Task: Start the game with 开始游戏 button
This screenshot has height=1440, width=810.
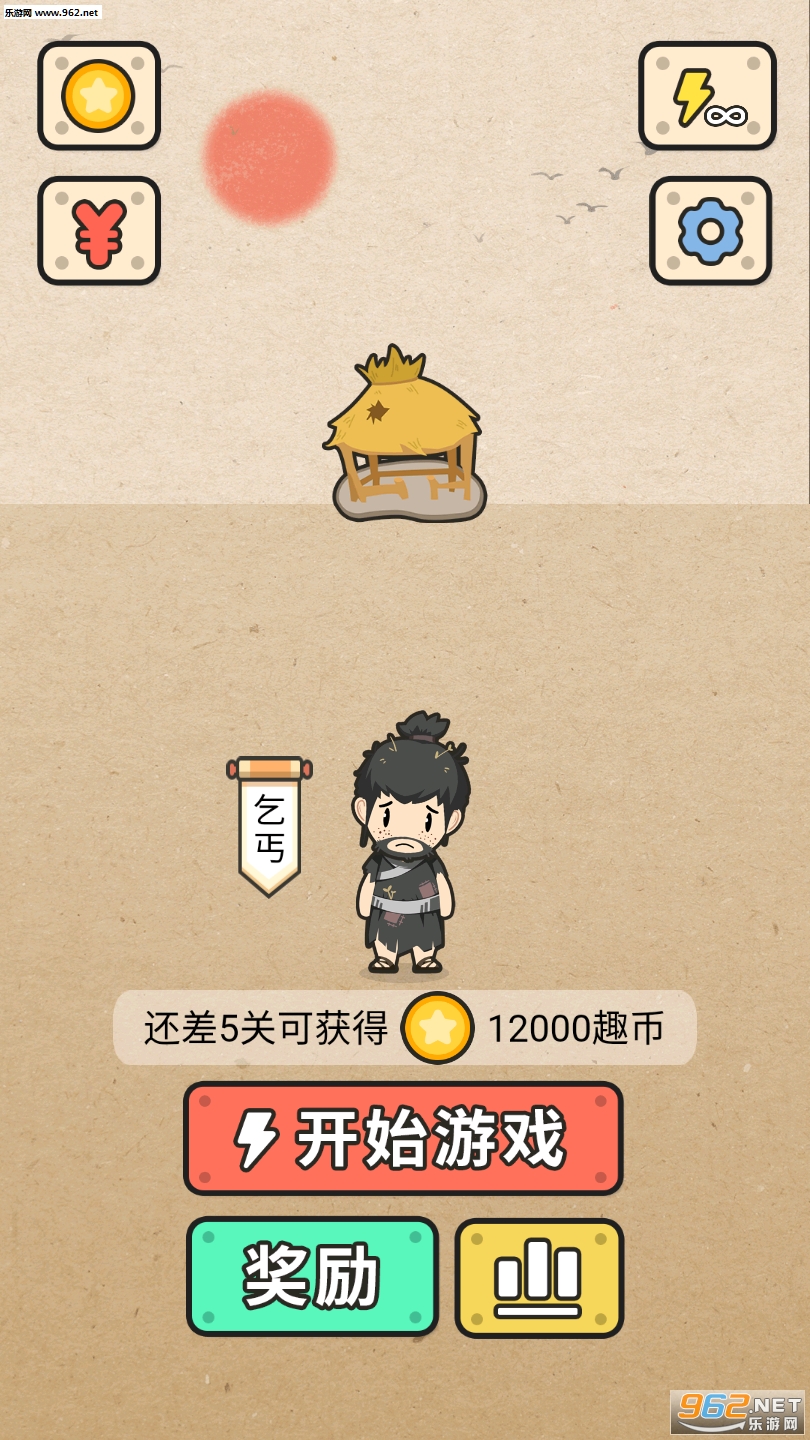Action: coord(403,1138)
